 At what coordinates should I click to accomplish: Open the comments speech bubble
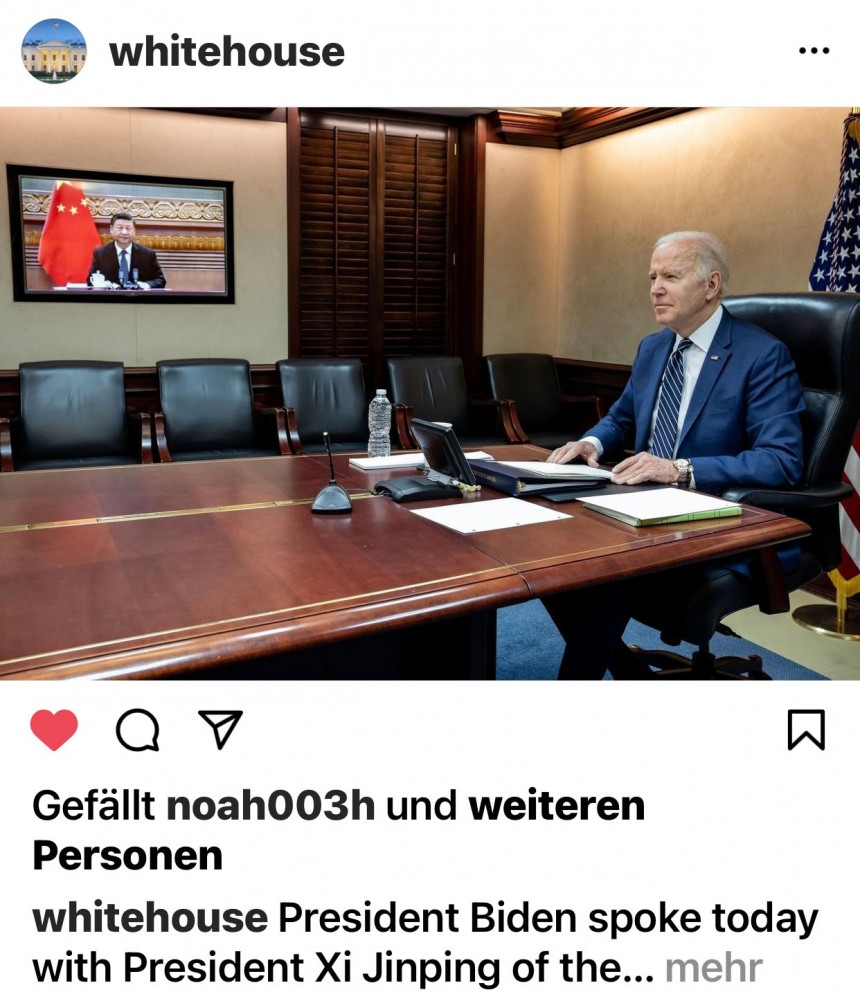click(x=137, y=730)
